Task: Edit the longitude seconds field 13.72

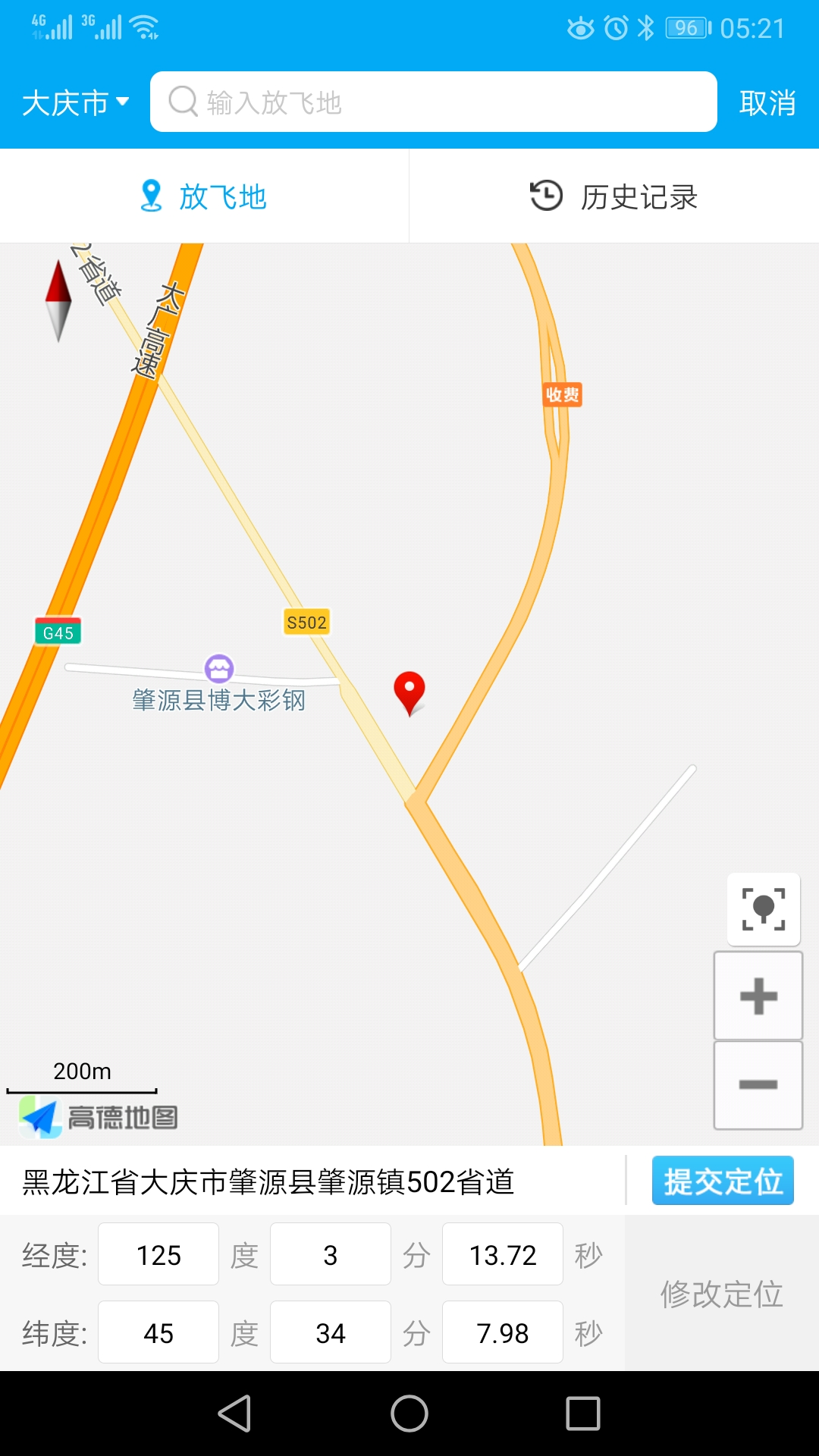Action: click(x=502, y=1255)
